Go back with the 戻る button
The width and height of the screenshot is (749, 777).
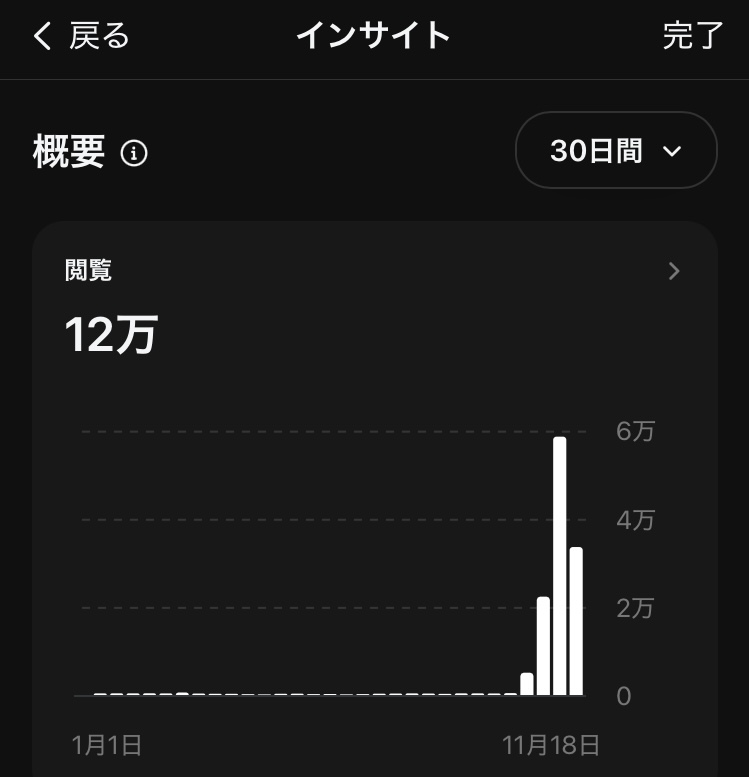(x=82, y=37)
